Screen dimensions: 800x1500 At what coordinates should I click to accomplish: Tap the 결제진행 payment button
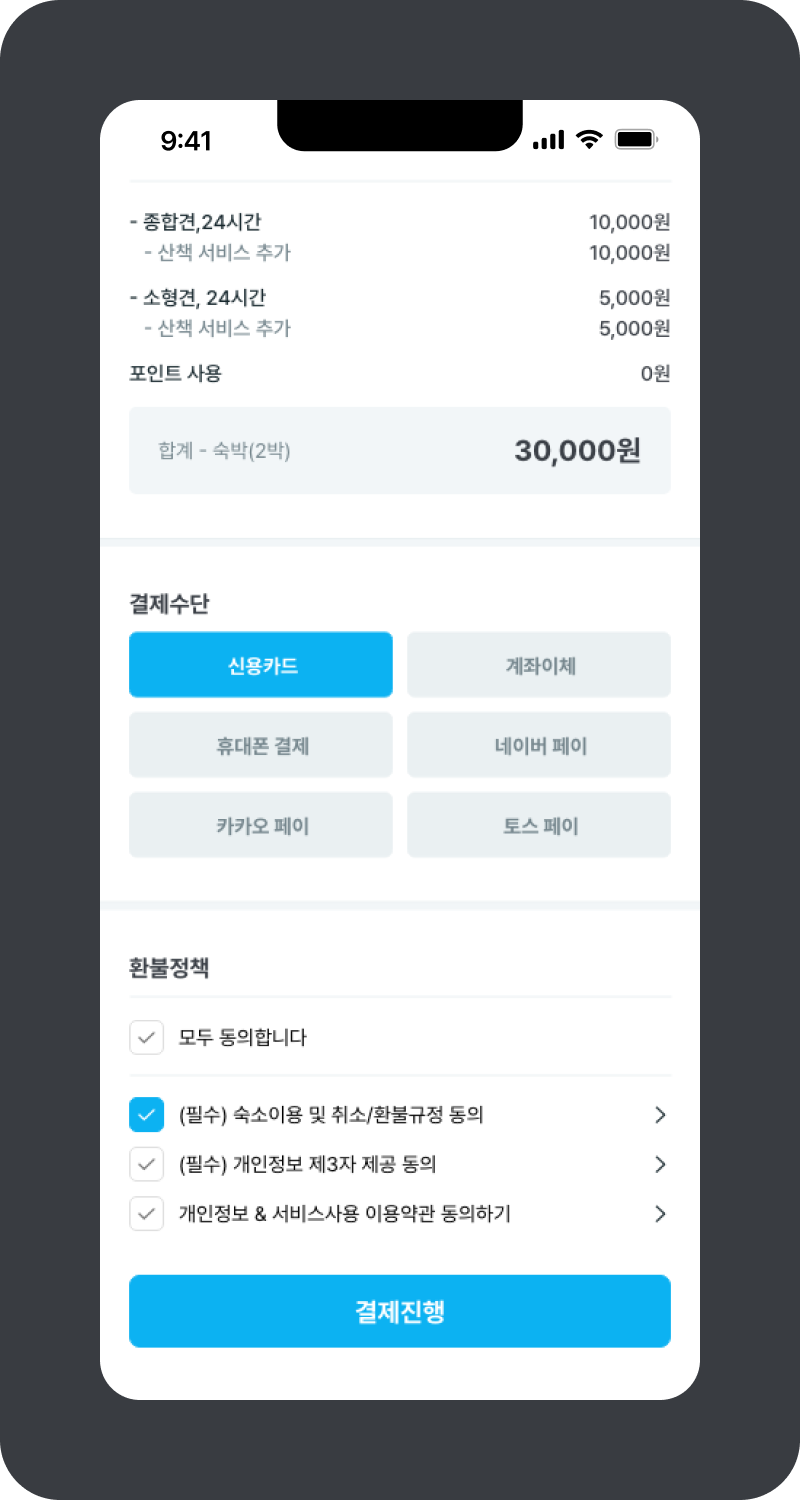(400, 1311)
